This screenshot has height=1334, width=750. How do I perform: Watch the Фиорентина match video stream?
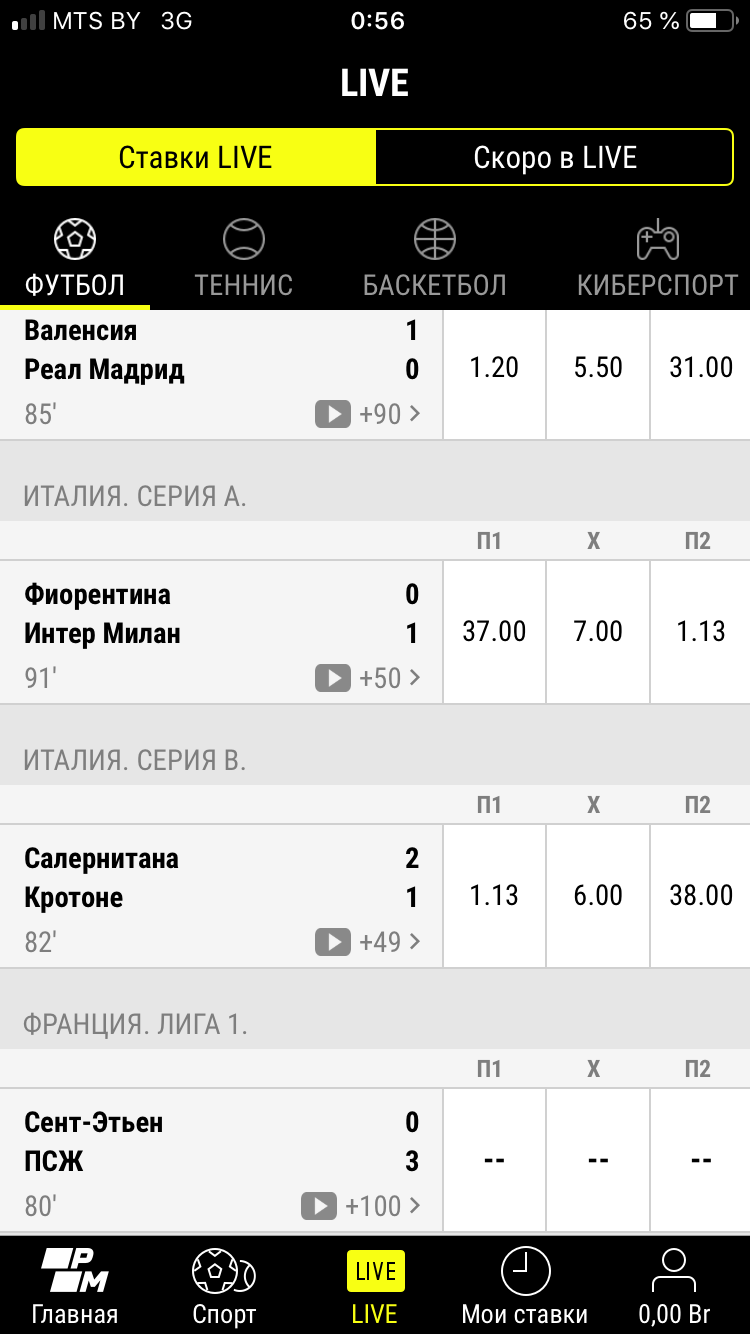click(333, 678)
